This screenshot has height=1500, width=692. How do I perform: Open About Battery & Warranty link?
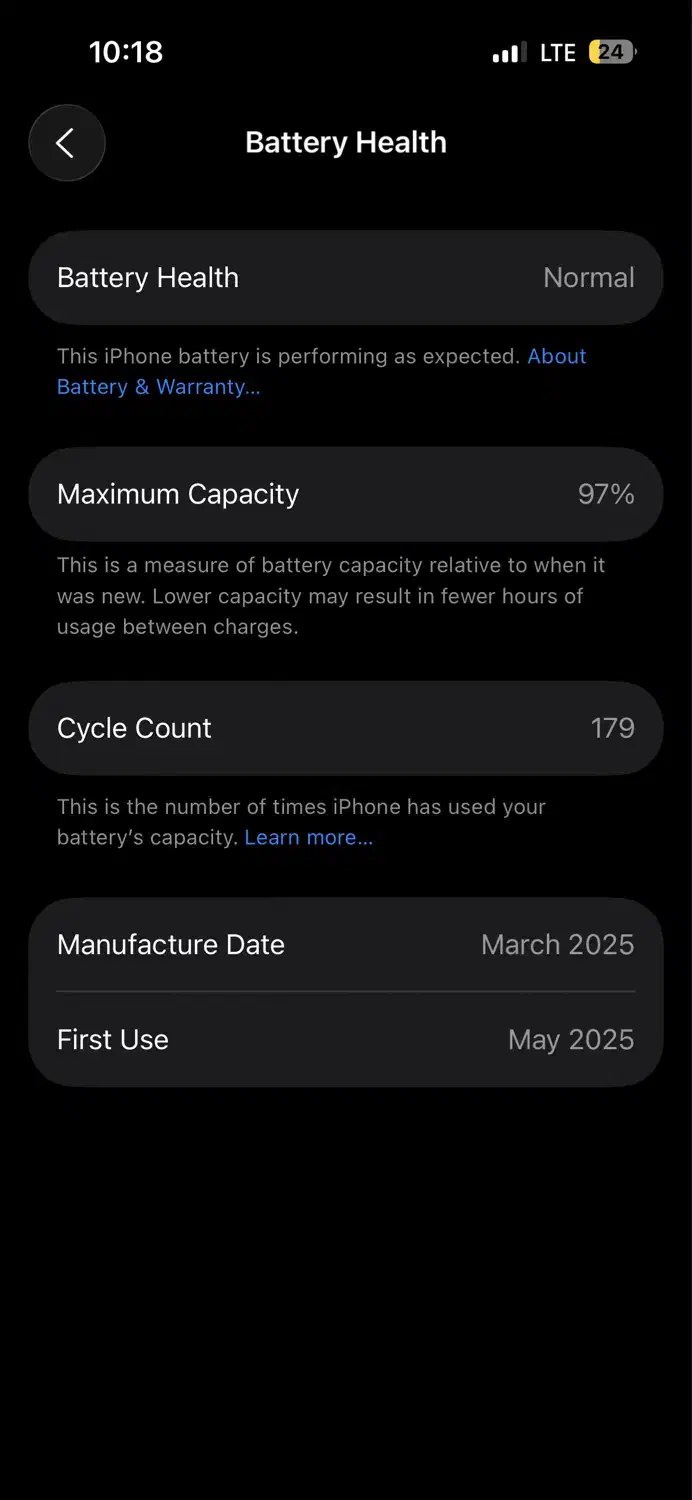(158, 387)
